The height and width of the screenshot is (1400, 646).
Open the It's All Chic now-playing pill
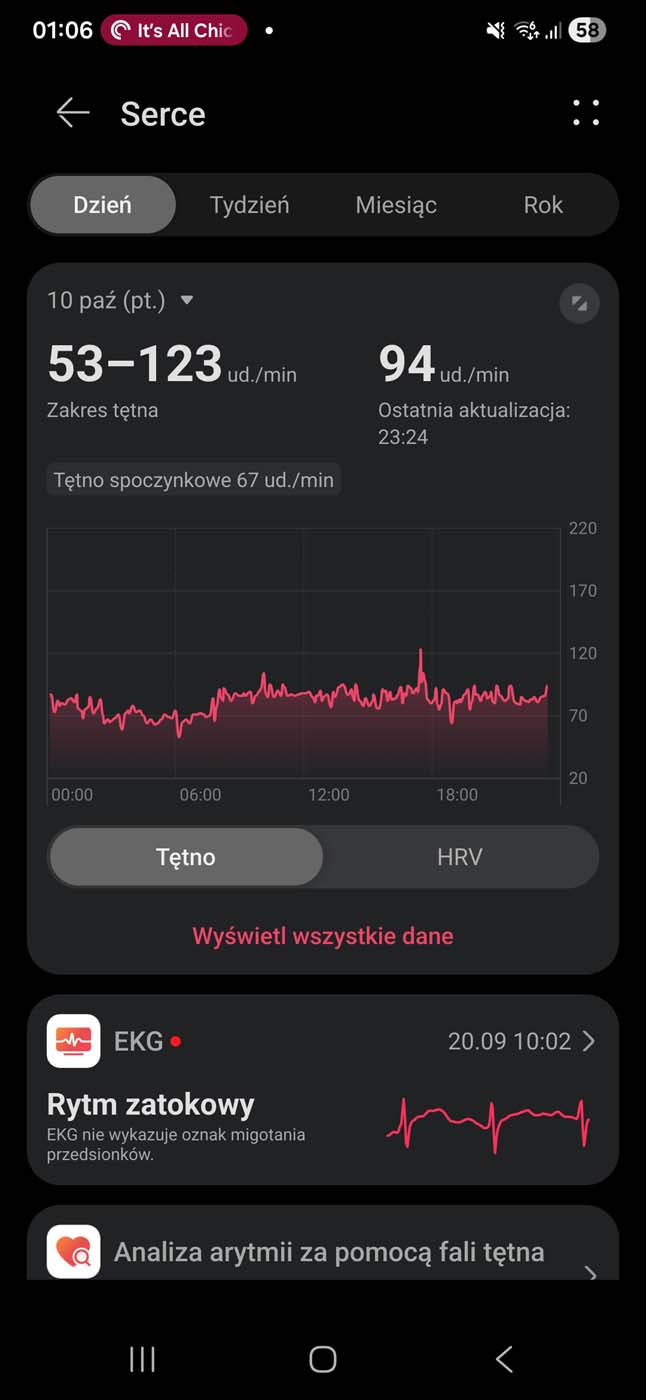coord(173,30)
